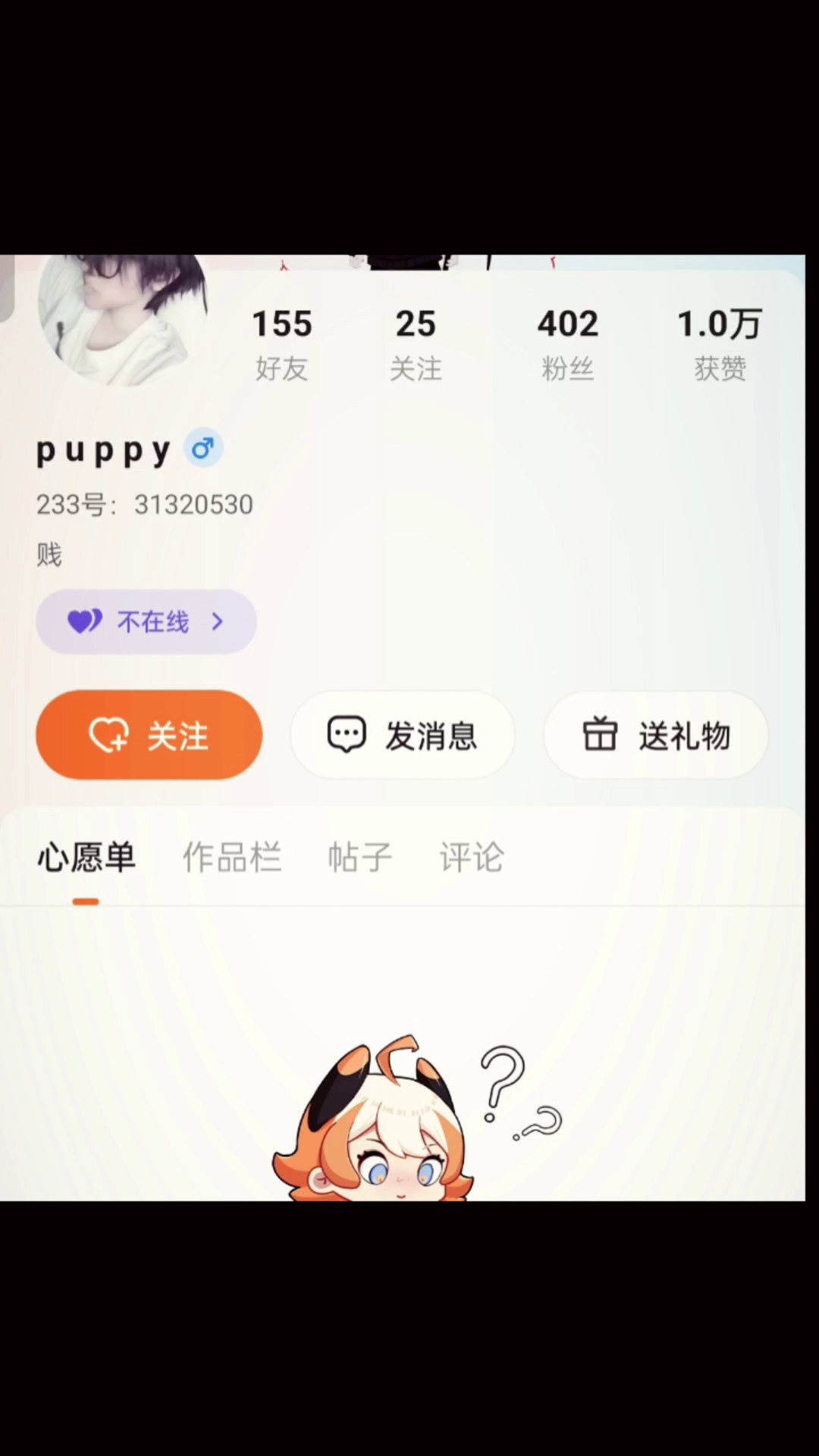View puppy's profile avatar
Screen dimensions: 819x1456
pos(123,318)
